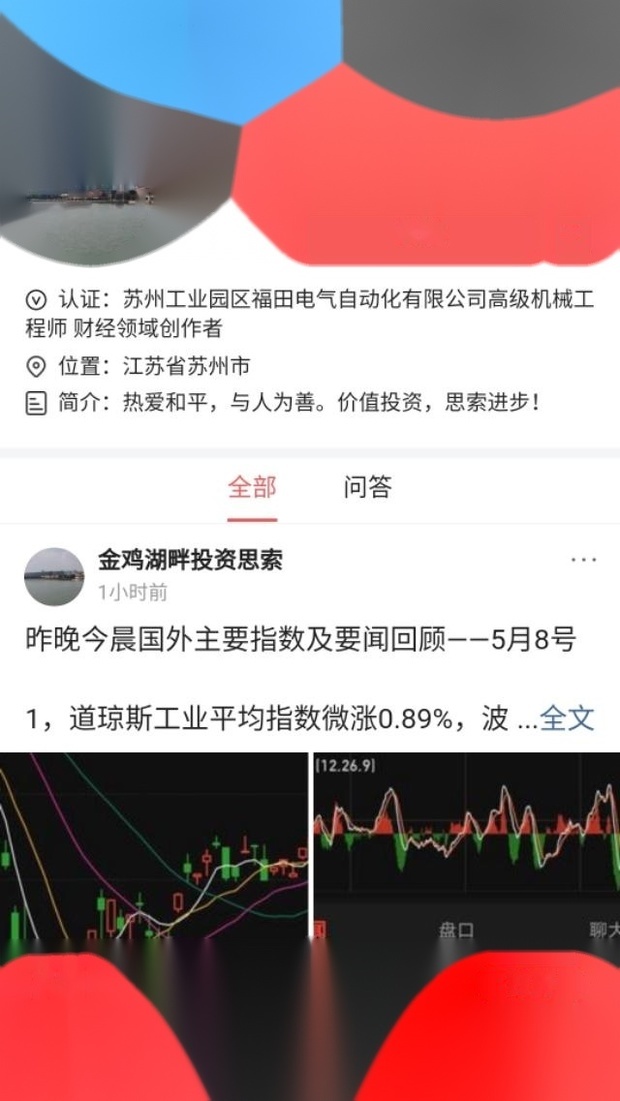Expand the post with 全文 link
620x1101 pixels.
coord(567,717)
